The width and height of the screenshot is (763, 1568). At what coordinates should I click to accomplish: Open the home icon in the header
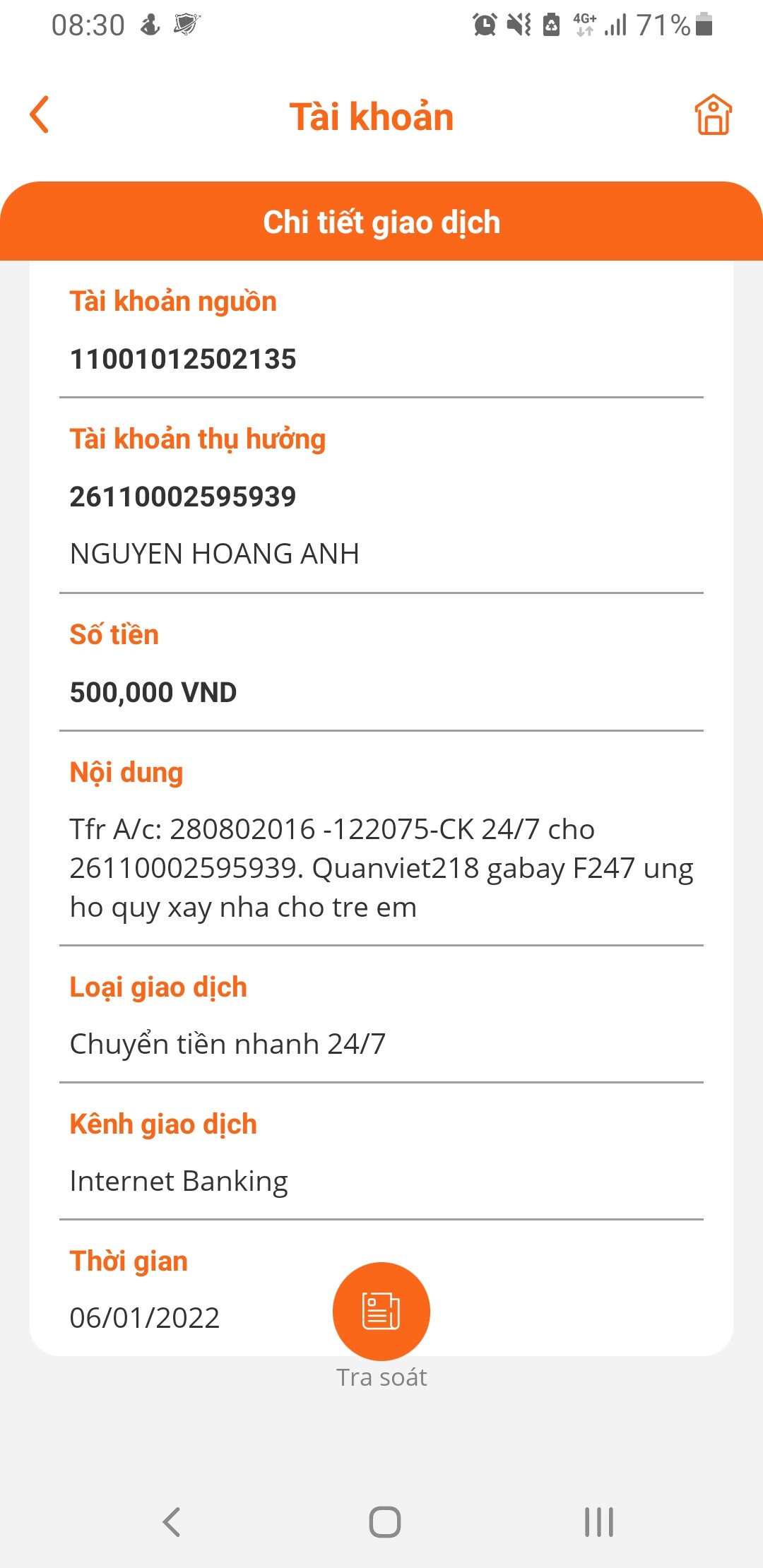(x=713, y=115)
